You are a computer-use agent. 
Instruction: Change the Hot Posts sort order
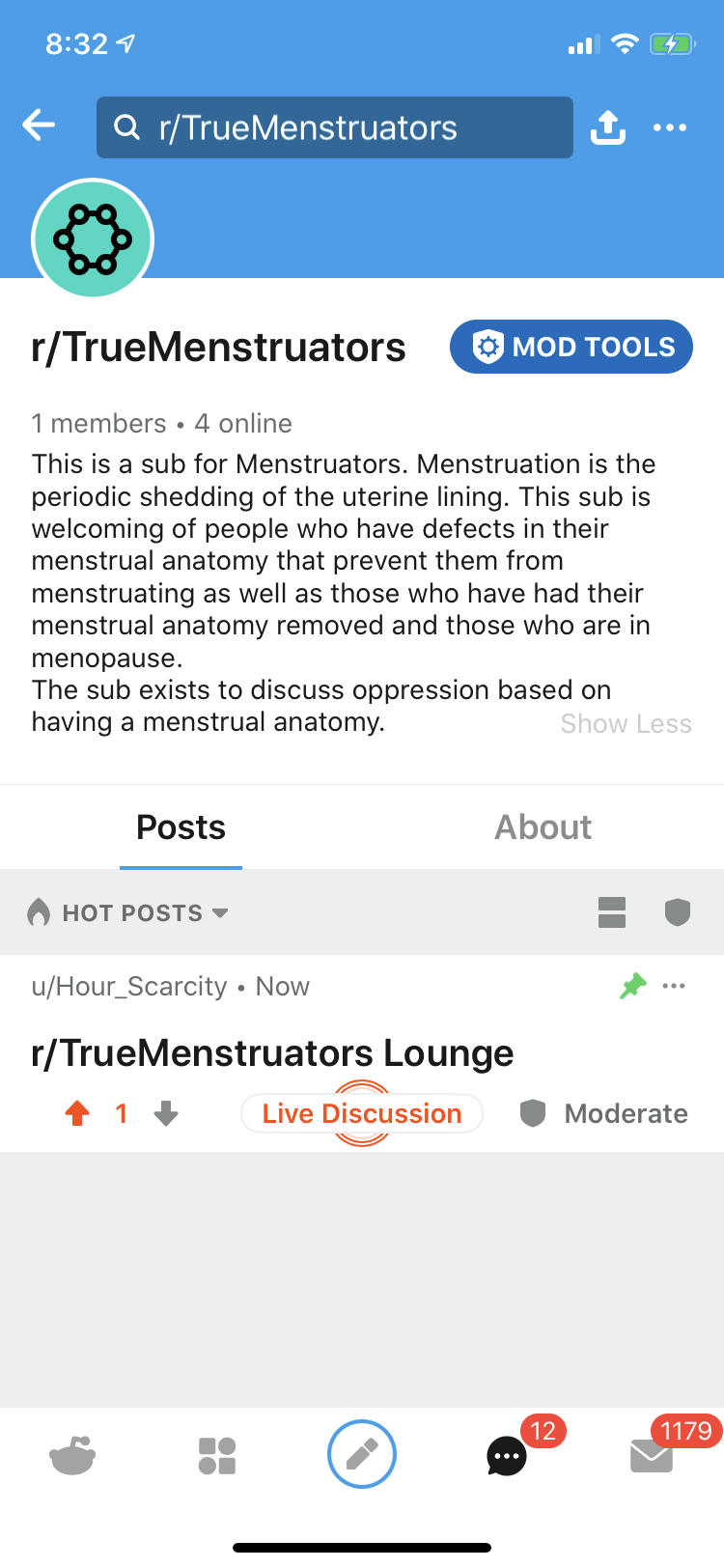128,912
